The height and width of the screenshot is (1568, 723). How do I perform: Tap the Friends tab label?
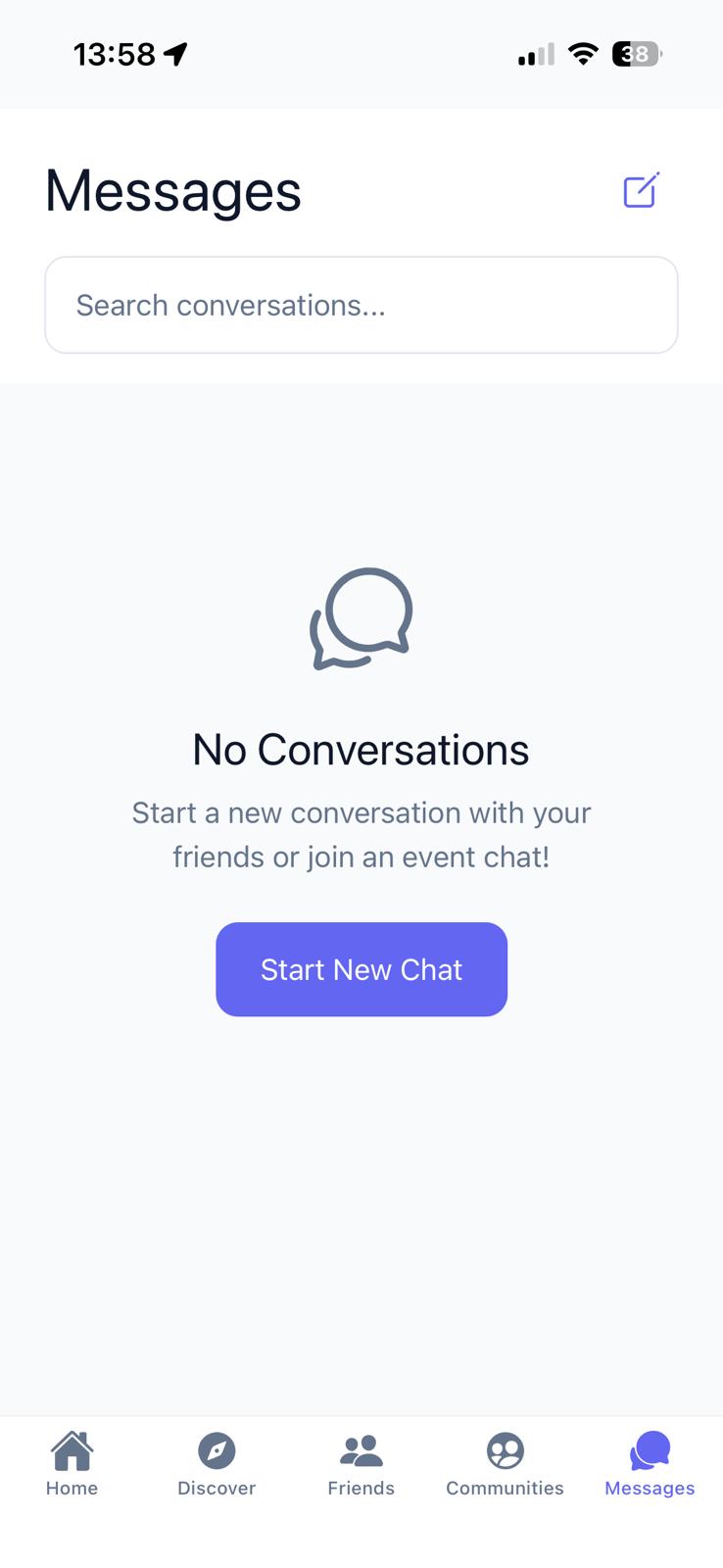tap(361, 1488)
